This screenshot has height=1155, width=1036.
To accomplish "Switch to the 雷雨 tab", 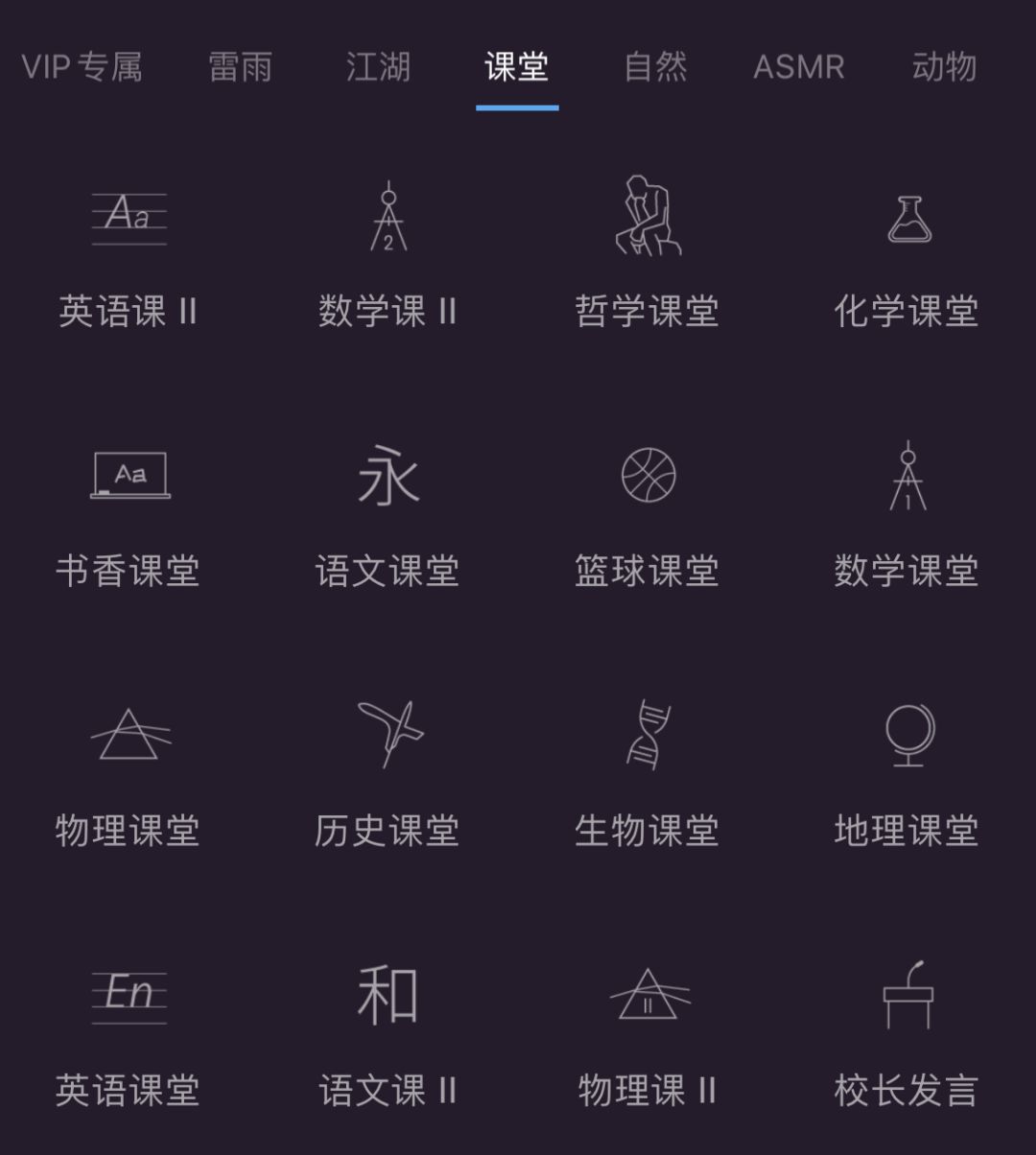I will (x=239, y=67).
